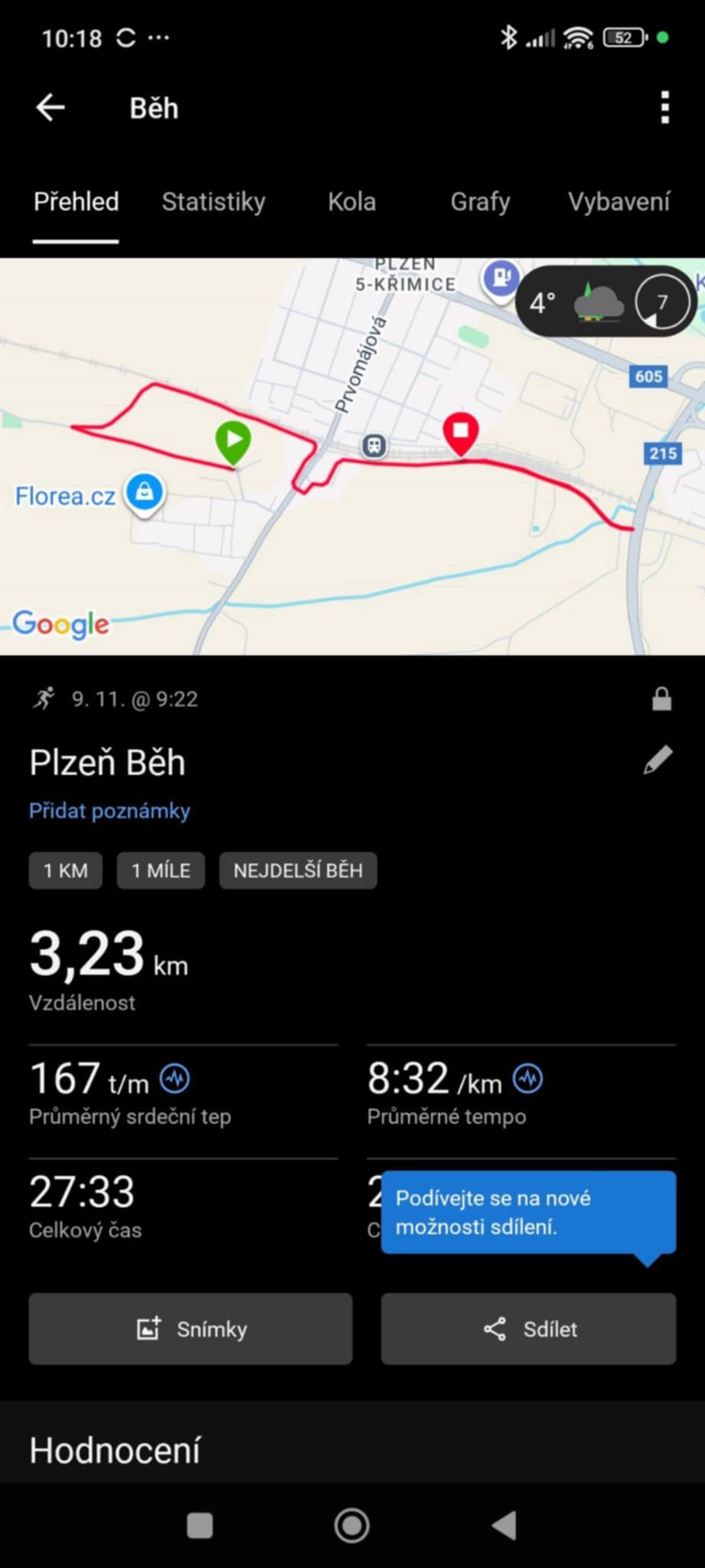Open the 1 KM record badge
The image size is (705, 1568).
pyautogui.click(x=65, y=871)
